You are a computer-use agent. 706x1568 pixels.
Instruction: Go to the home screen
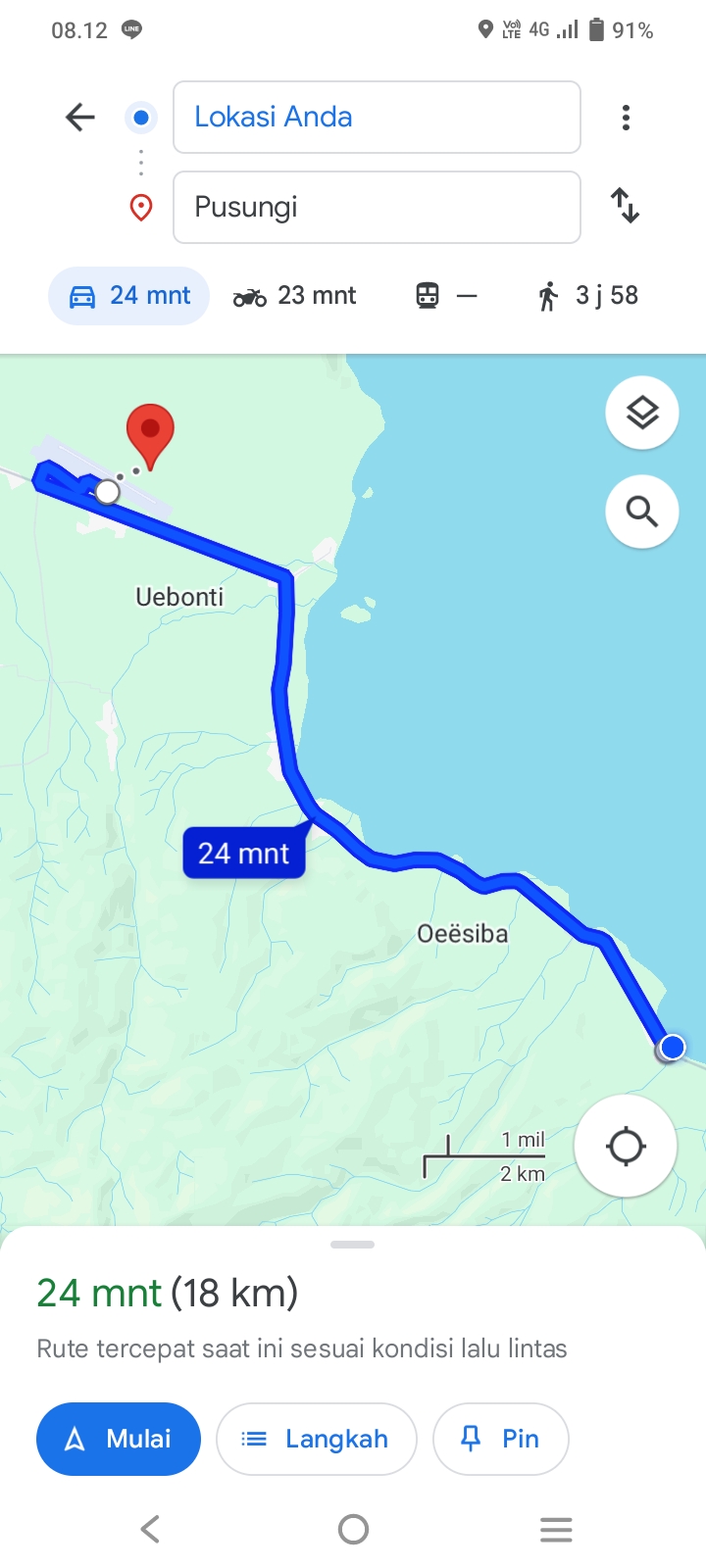tap(353, 1529)
